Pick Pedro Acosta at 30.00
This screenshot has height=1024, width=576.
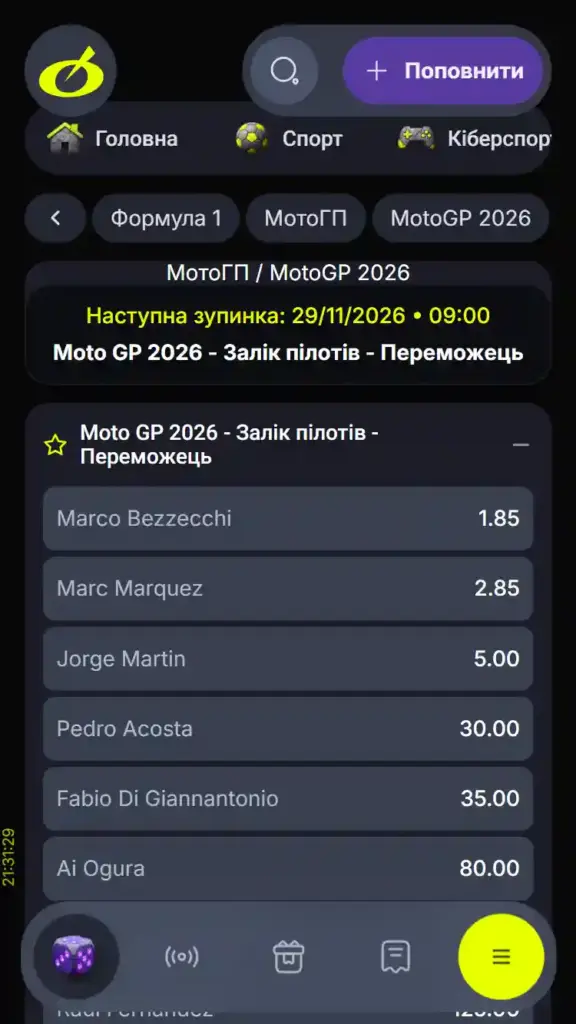(x=288, y=729)
